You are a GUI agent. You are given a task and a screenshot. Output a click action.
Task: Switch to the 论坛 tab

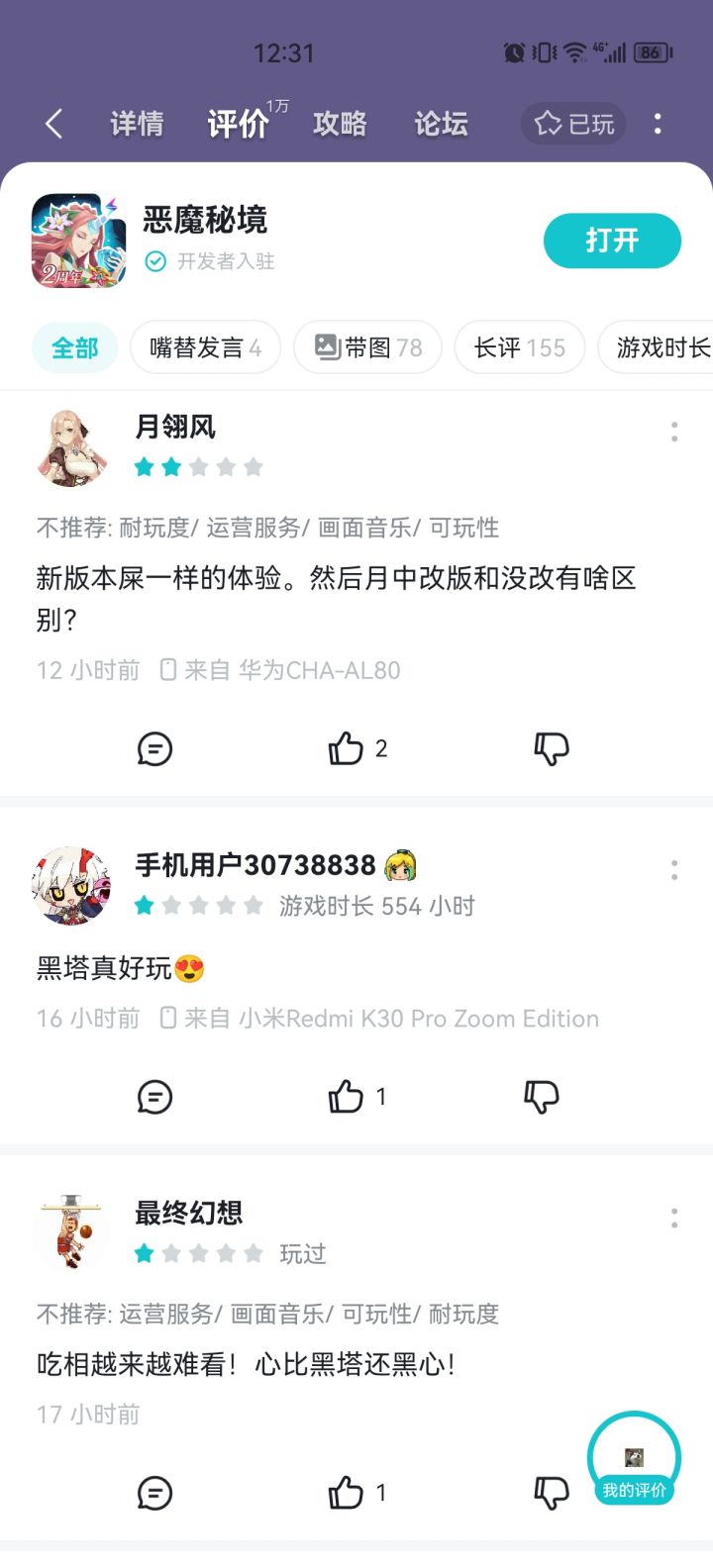coord(440,124)
